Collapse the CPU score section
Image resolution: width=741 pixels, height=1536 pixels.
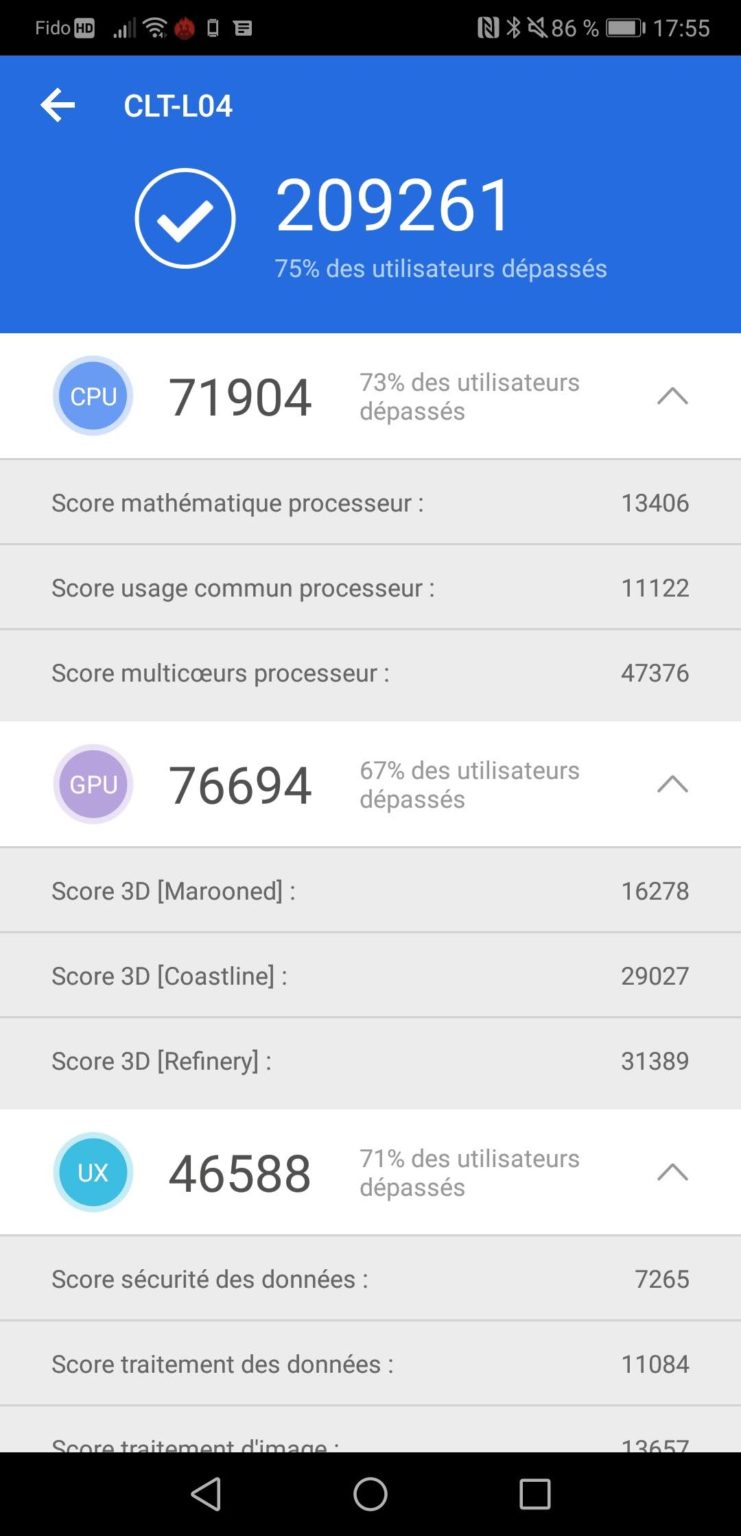(x=672, y=396)
